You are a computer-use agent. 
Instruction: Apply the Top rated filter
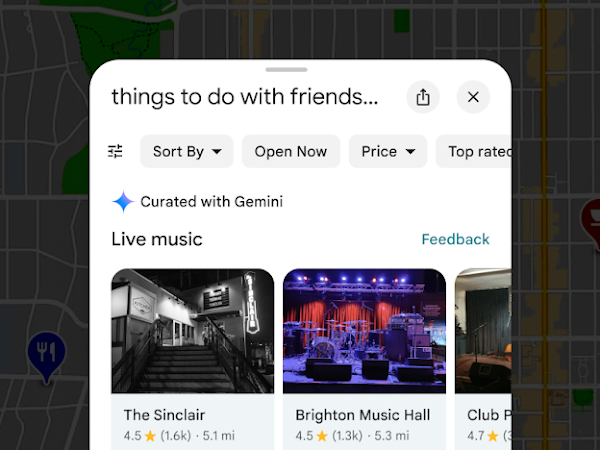pos(478,151)
